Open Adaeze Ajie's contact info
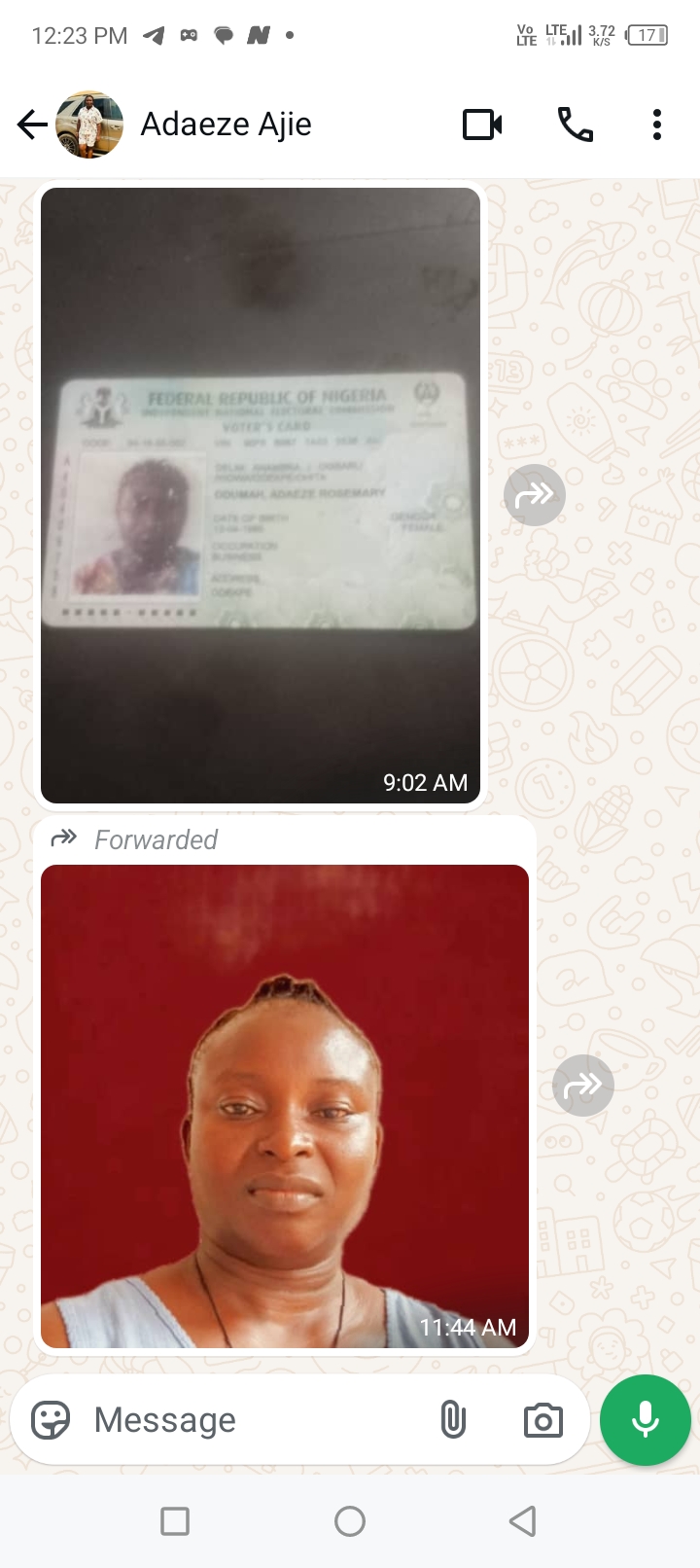Screen dimensions: 700x1568 click(226, 125)
